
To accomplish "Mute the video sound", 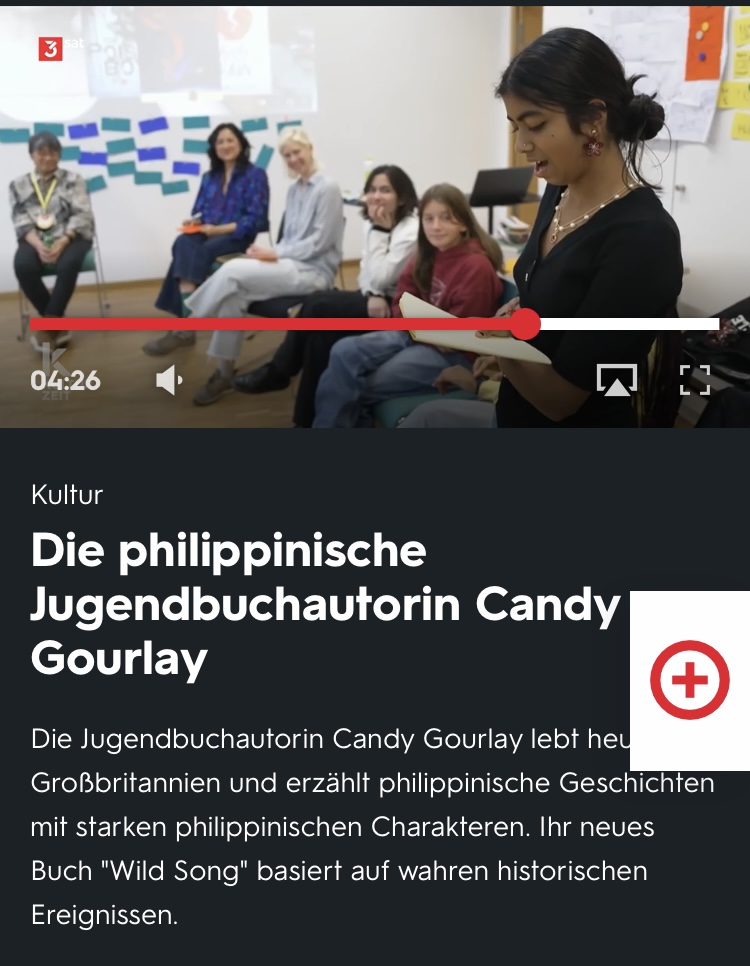I will [169, 380].
